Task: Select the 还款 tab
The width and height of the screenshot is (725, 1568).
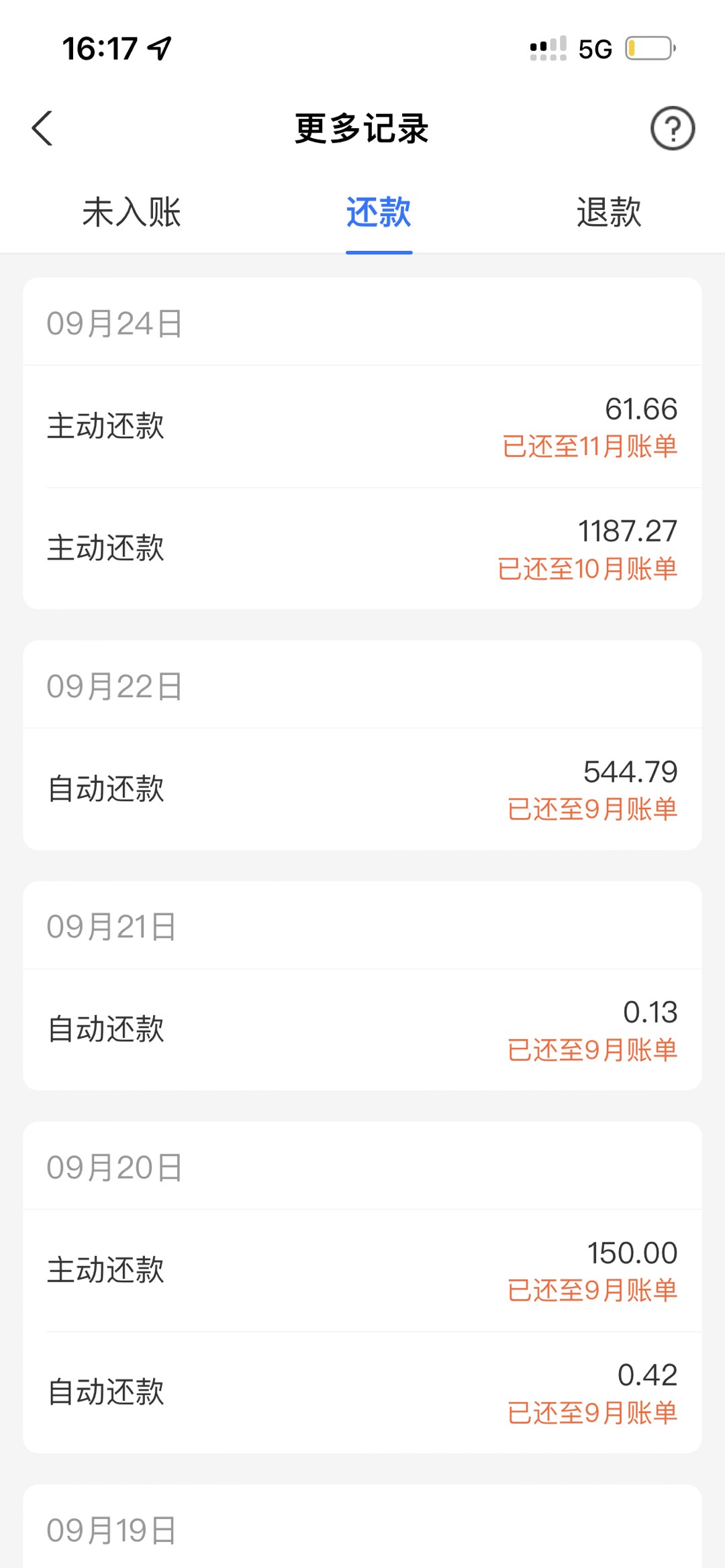Action: [x=379, y=213]
